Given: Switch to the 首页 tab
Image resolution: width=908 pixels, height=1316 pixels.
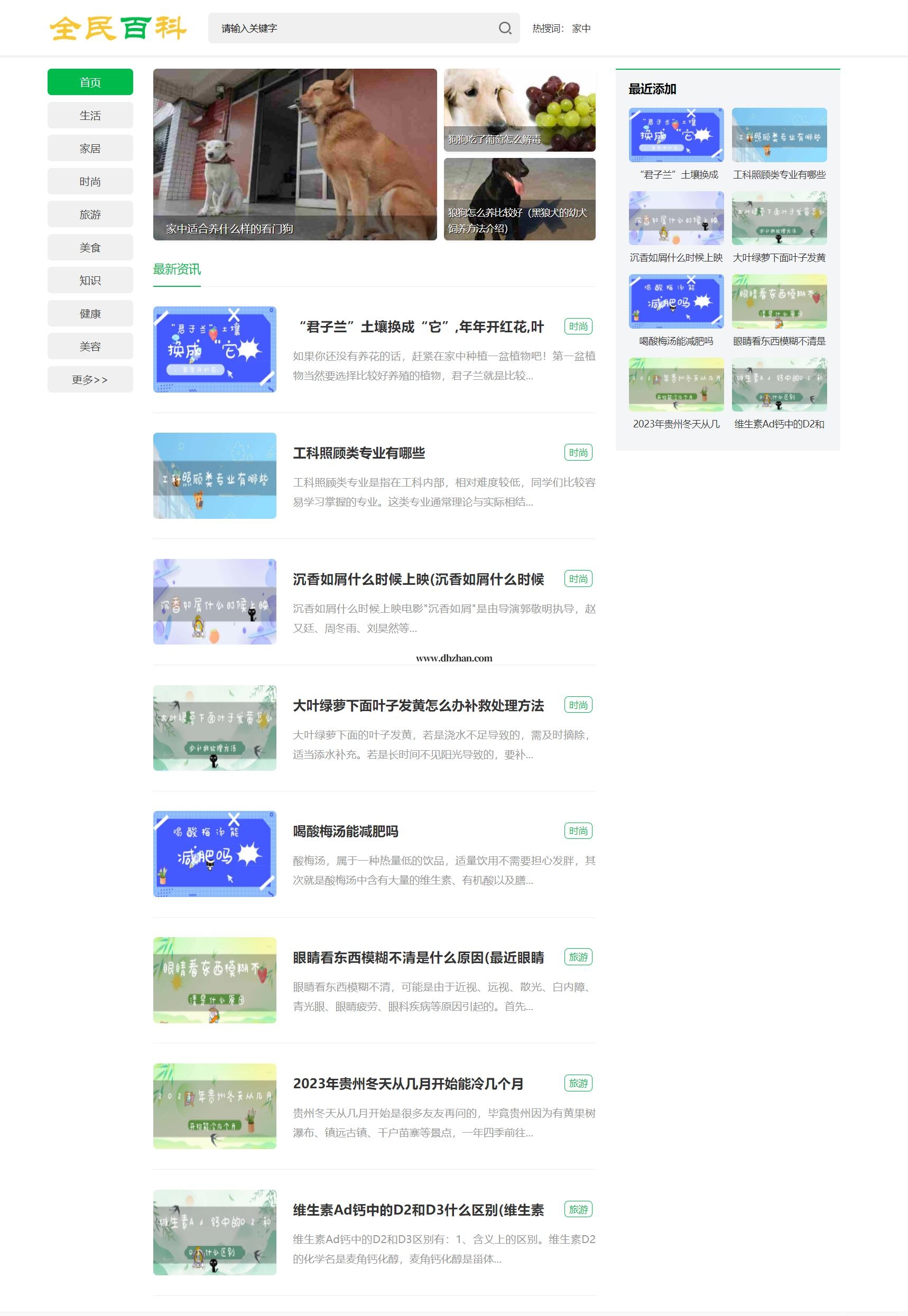Looking at the screenshot, I should pos(90,82).
